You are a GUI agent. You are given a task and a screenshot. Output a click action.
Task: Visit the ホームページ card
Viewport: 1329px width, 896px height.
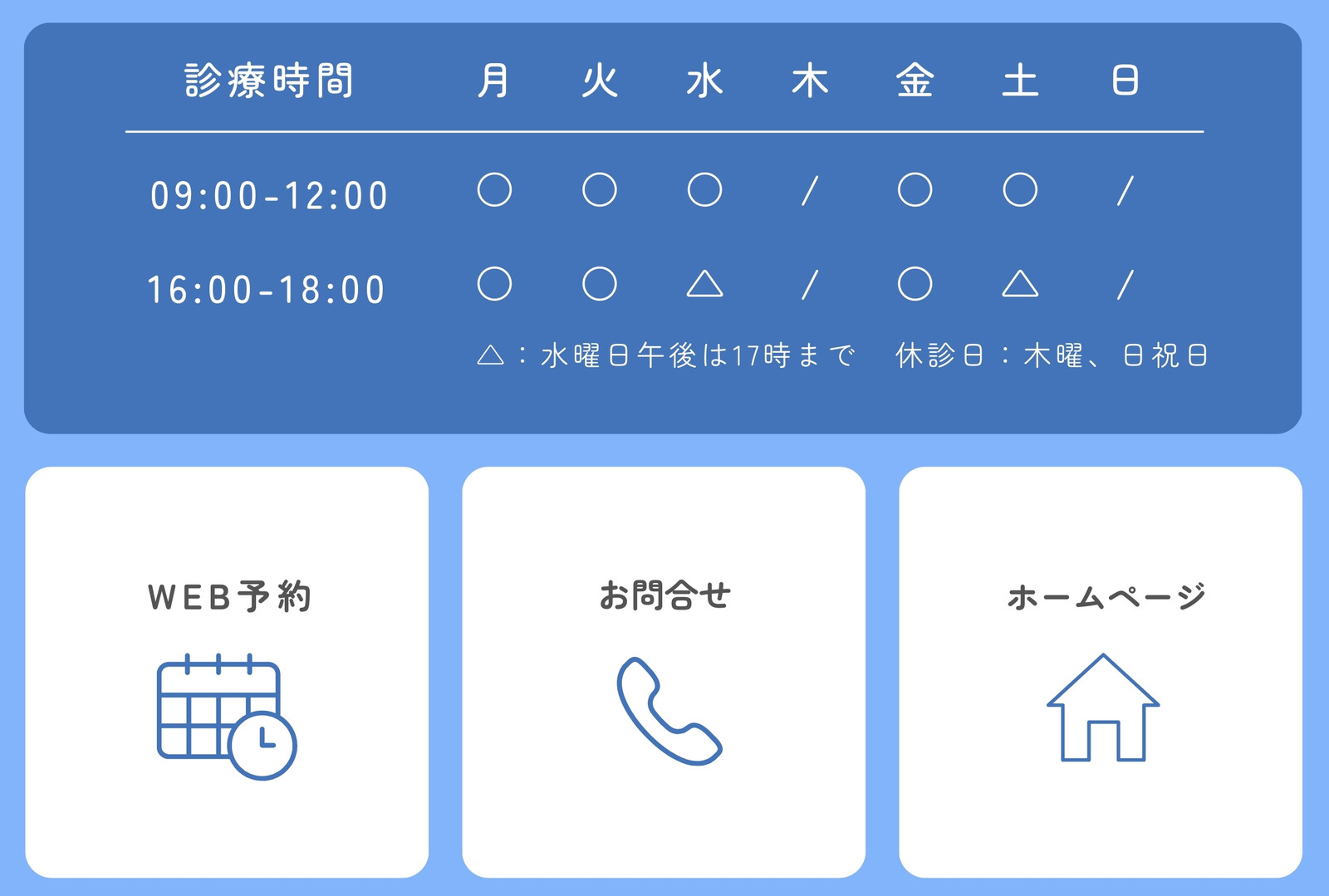coord(1101,672)
